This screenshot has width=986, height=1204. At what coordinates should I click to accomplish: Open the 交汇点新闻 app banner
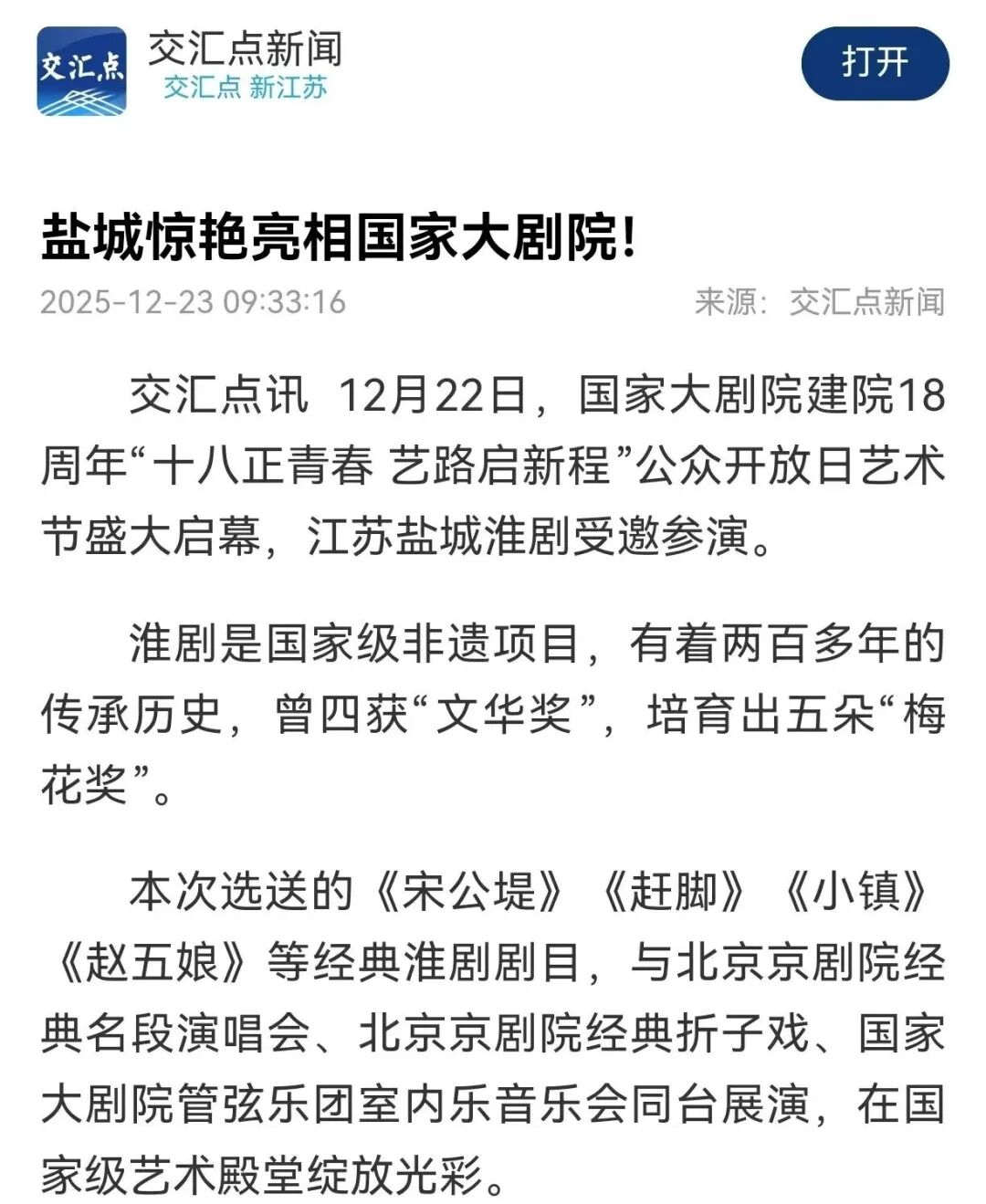(x=245, y=66)
